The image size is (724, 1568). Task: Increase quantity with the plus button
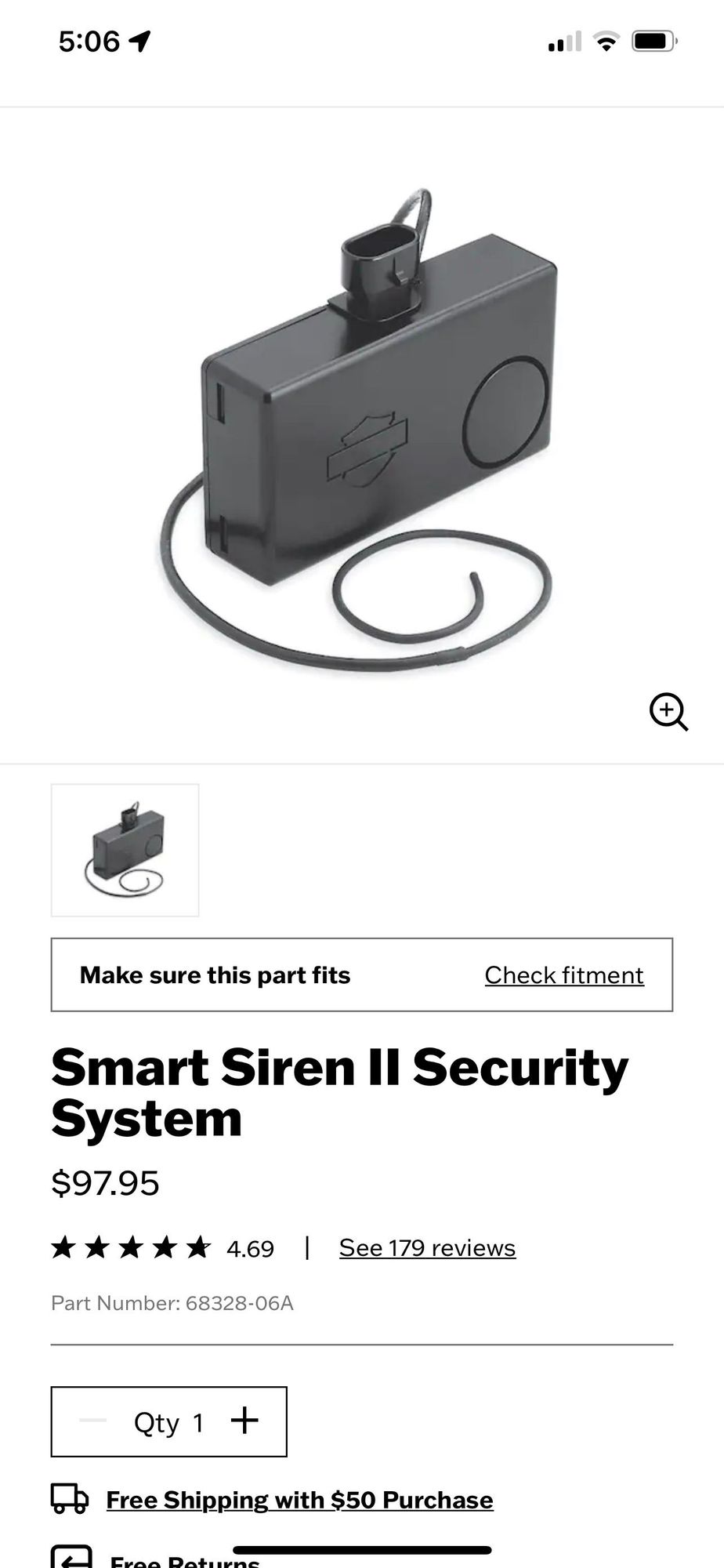click(244, 1421)
